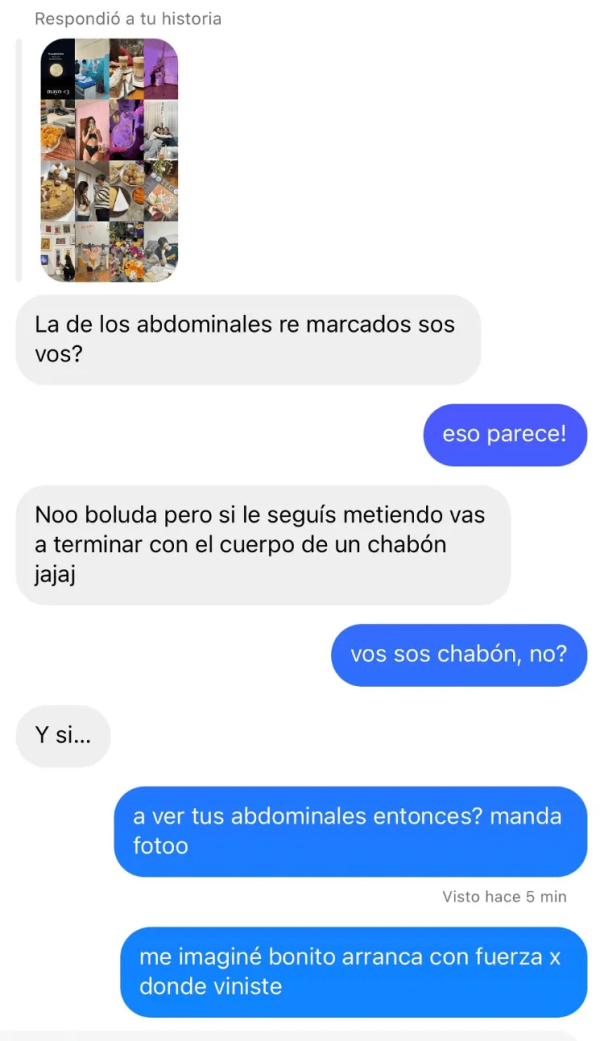Open the replied story thumbnail
The image size is (600, 1041).
pos(109,160)
